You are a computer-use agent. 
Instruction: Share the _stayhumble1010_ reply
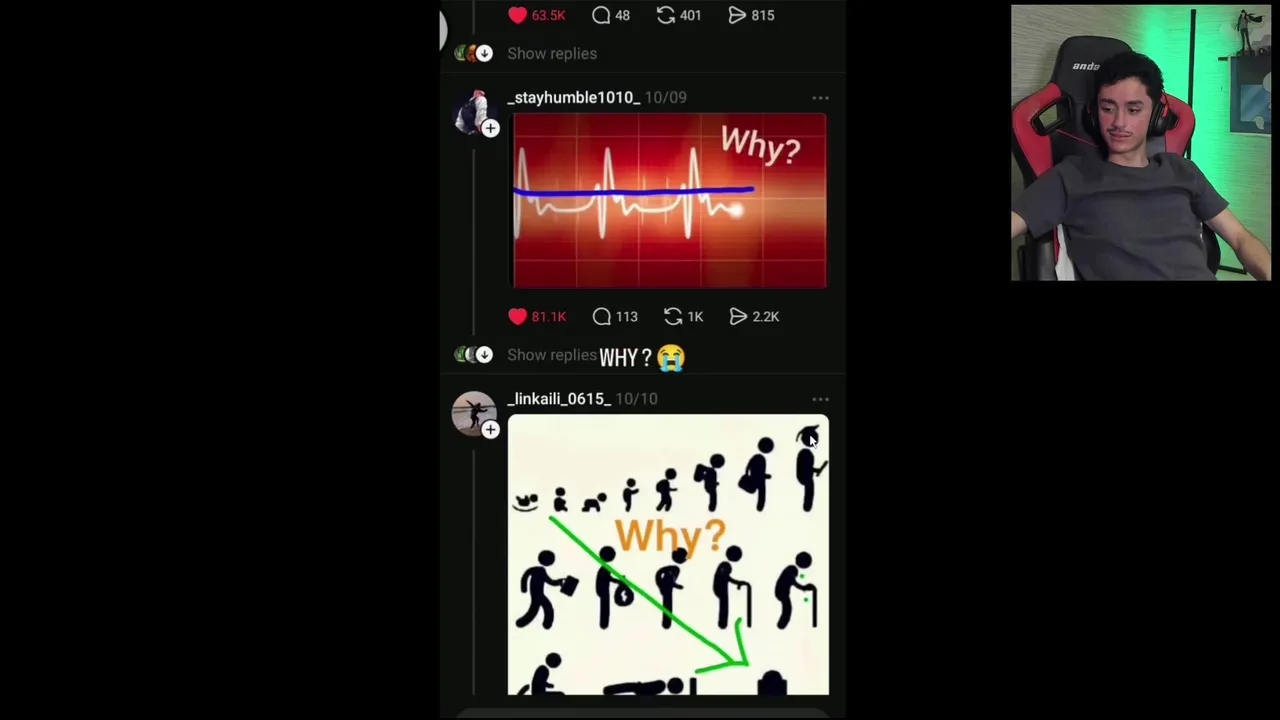pos(738,316)
